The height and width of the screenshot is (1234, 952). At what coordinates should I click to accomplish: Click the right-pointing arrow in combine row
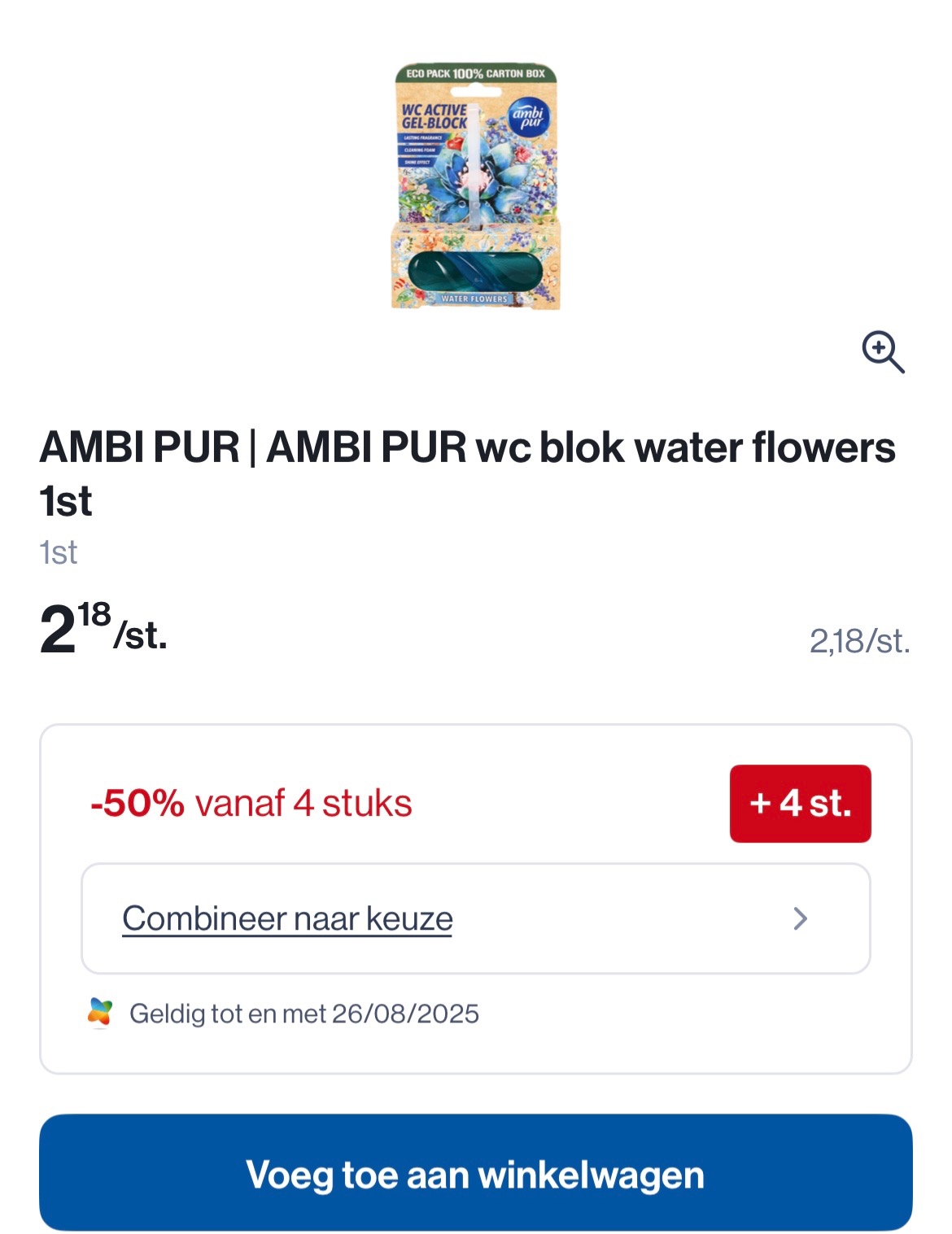[x=801, y=918]
